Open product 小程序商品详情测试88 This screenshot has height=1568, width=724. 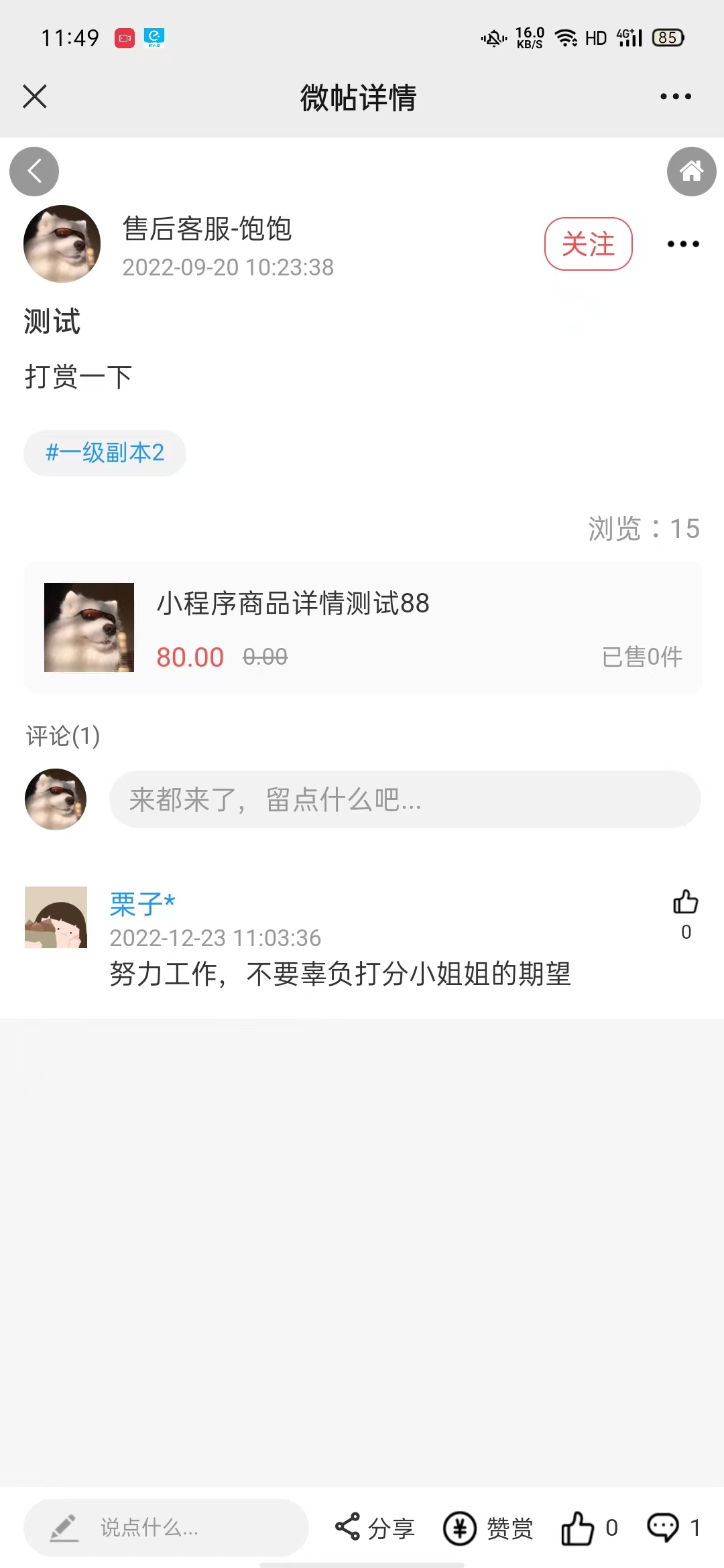(362, 627)
